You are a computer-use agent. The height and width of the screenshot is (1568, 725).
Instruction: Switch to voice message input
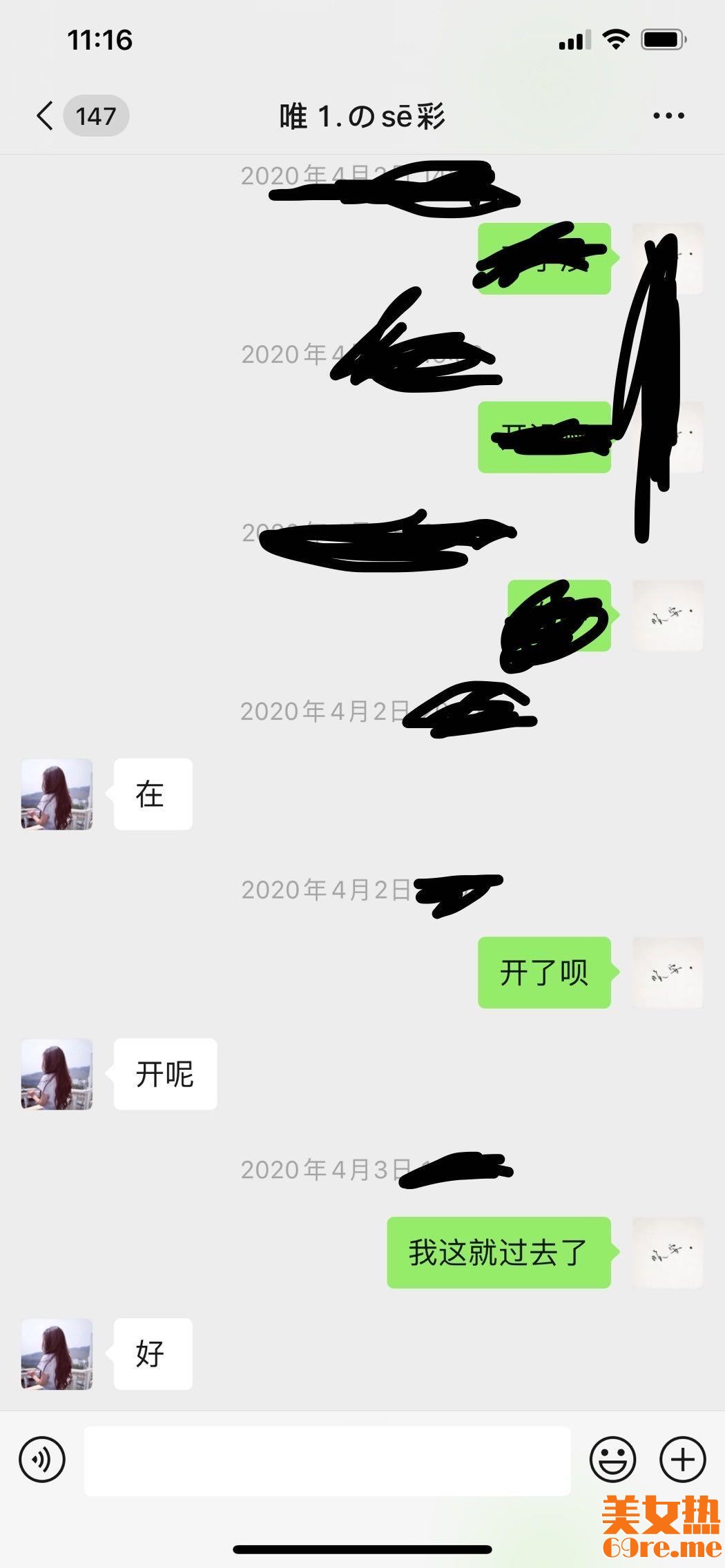(x=42, y=1460)
